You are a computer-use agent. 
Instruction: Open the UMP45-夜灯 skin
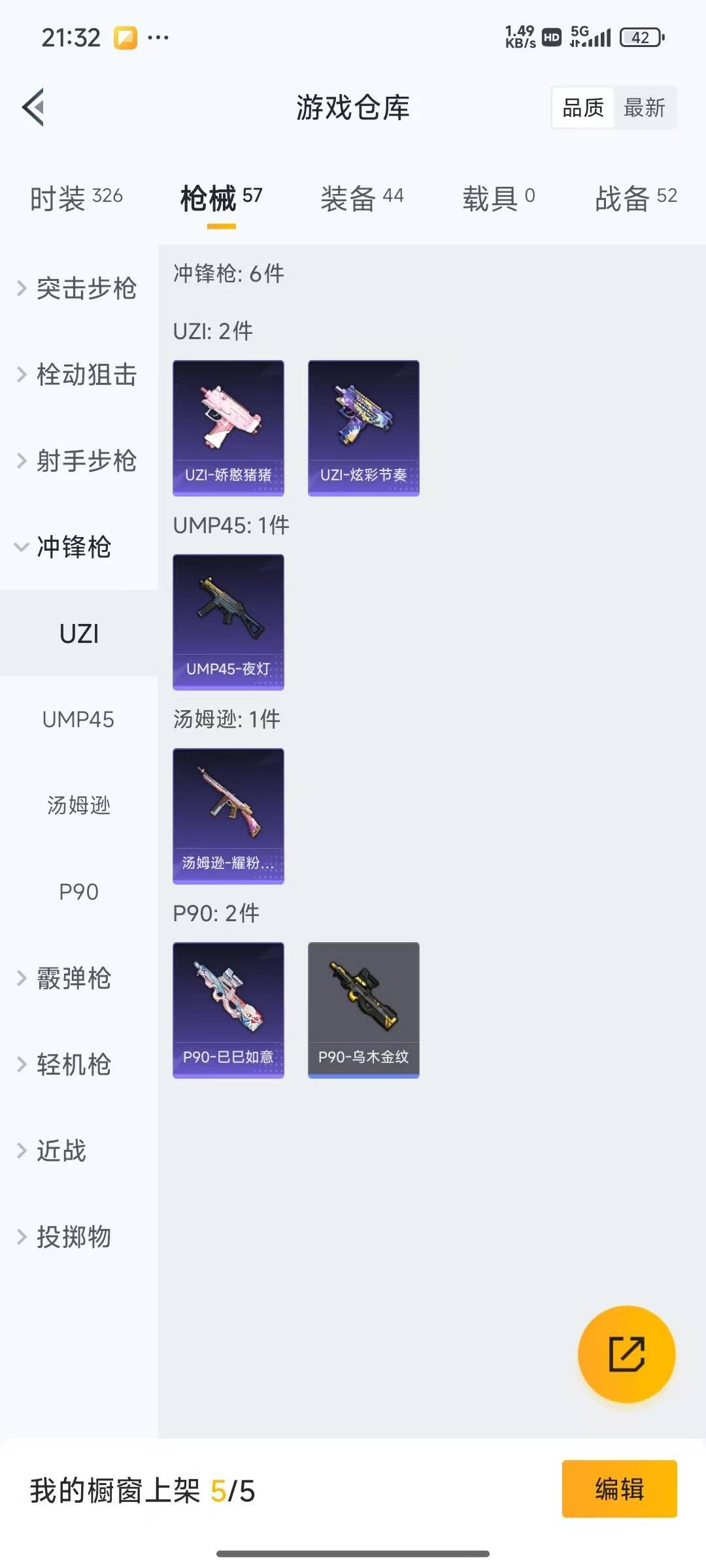228,622
